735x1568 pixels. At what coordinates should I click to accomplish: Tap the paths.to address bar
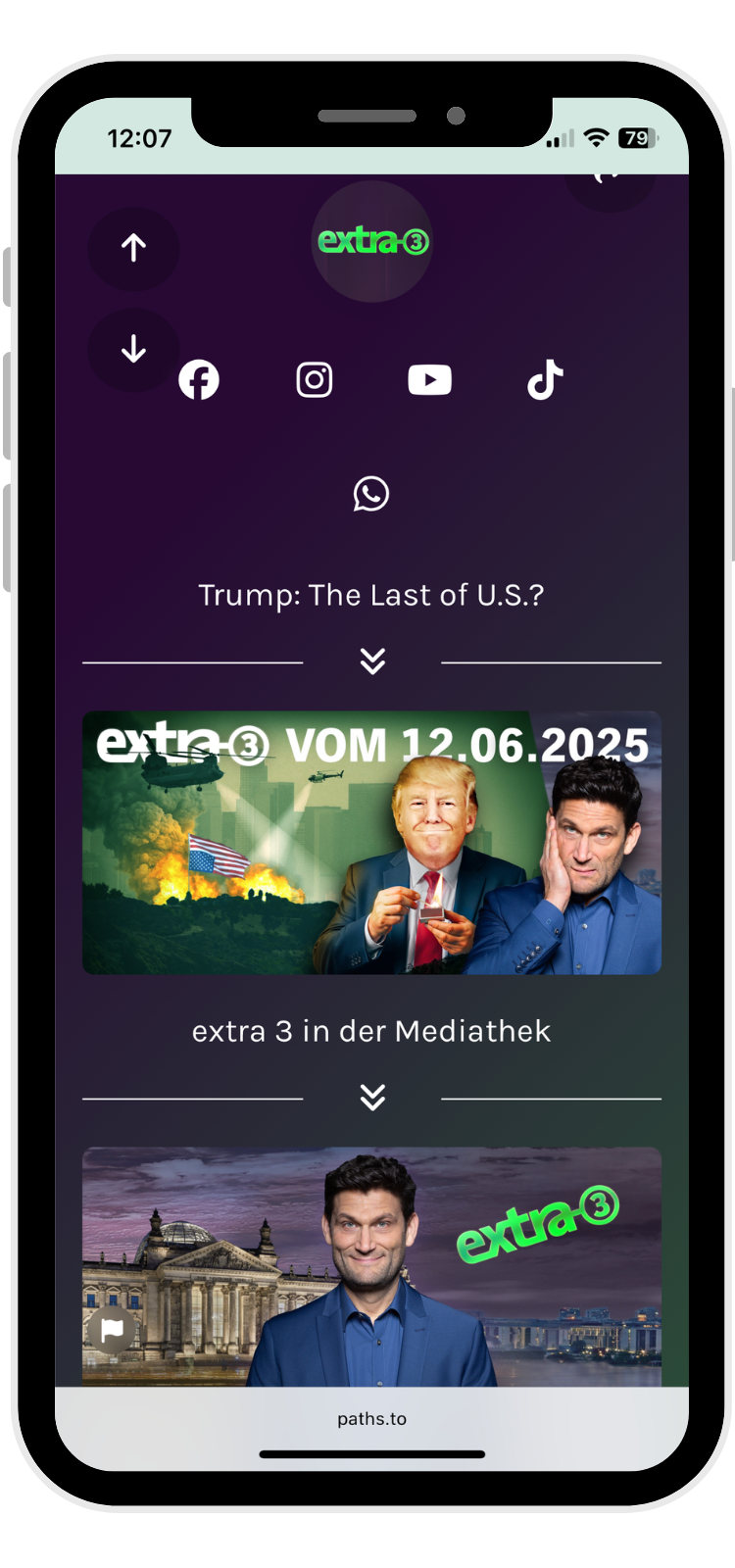pos(371,1419)
